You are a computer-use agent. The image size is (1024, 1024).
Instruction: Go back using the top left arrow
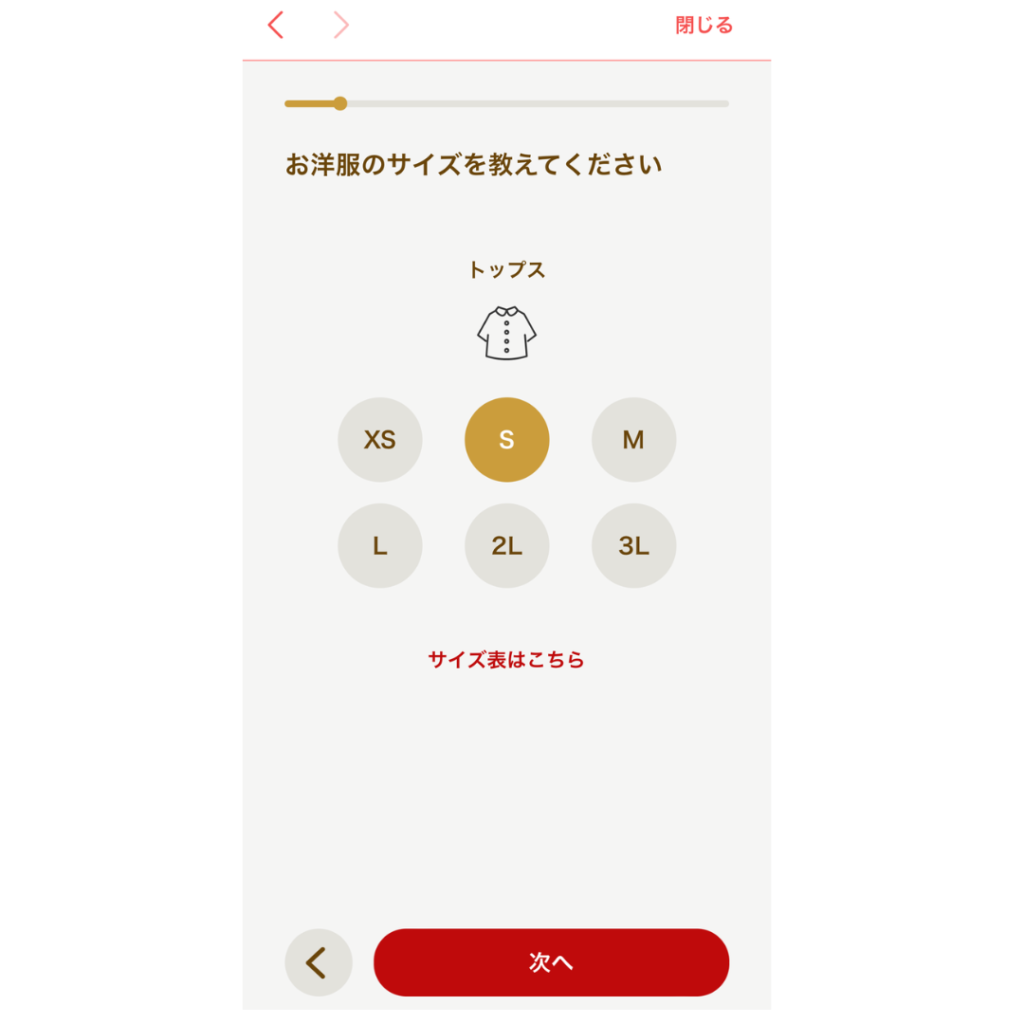[x=276, y=25]
